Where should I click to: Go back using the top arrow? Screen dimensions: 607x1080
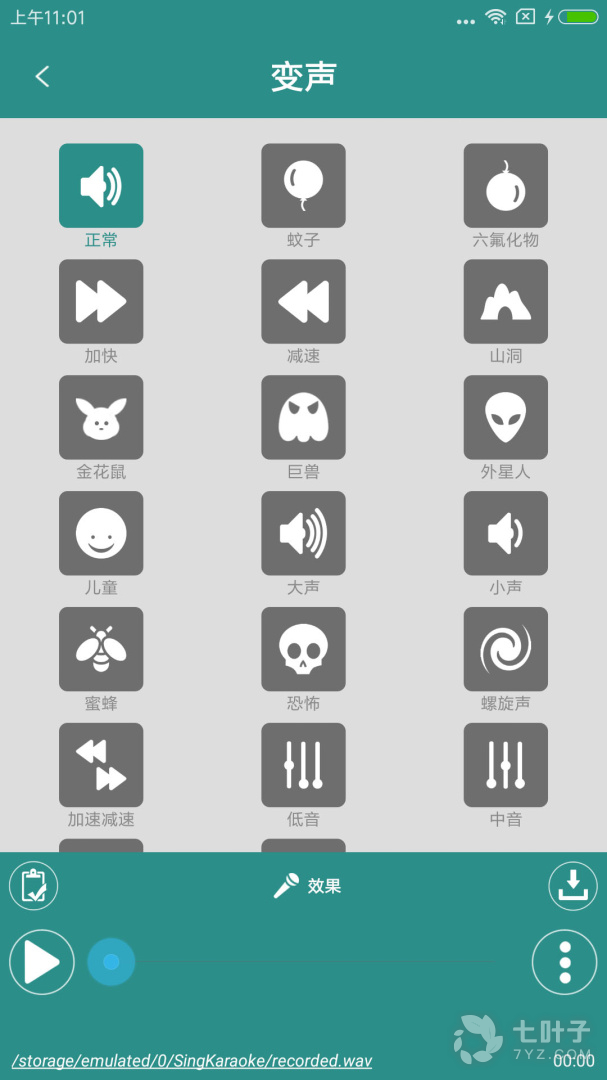coord(43,76)
